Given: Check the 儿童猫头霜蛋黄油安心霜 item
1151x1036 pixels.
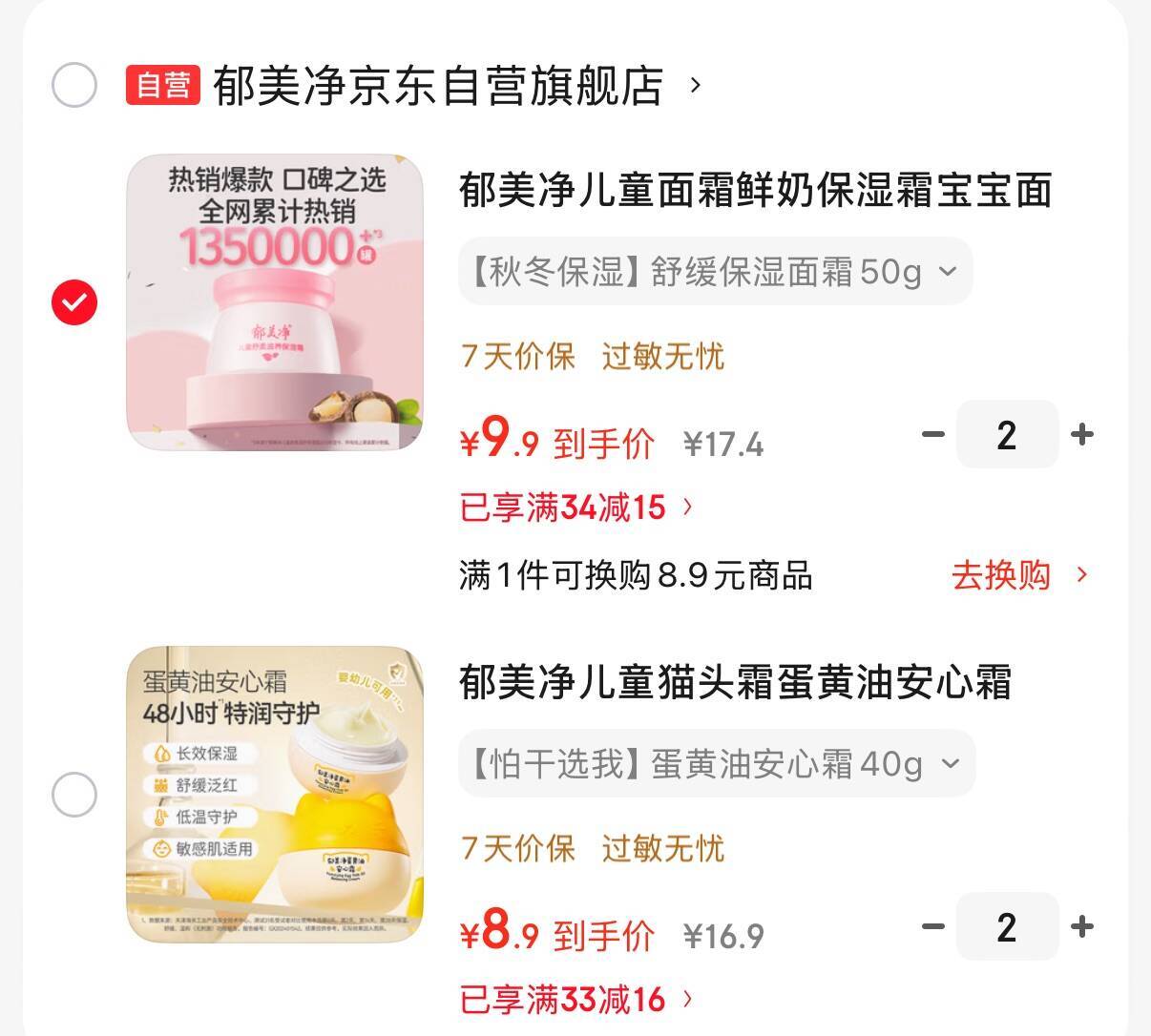Looking at the screenshot, I should click(74, 795).
